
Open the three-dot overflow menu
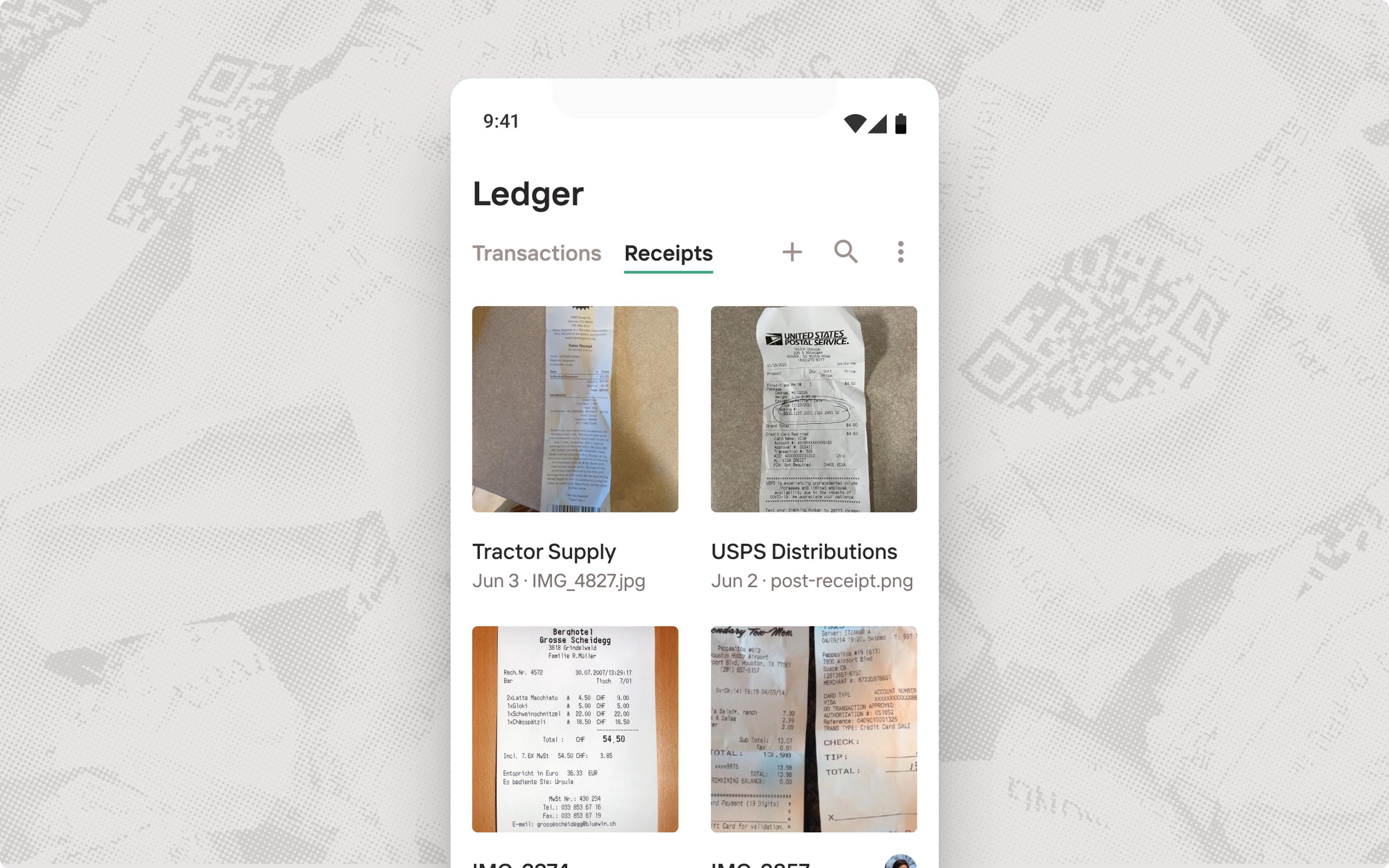tap(900, 252)
